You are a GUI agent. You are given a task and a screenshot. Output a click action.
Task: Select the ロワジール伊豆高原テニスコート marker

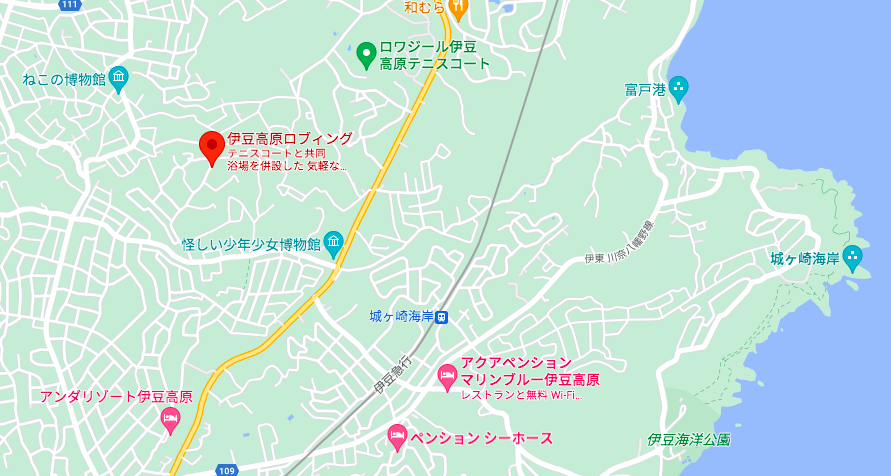tap(367, 52)
